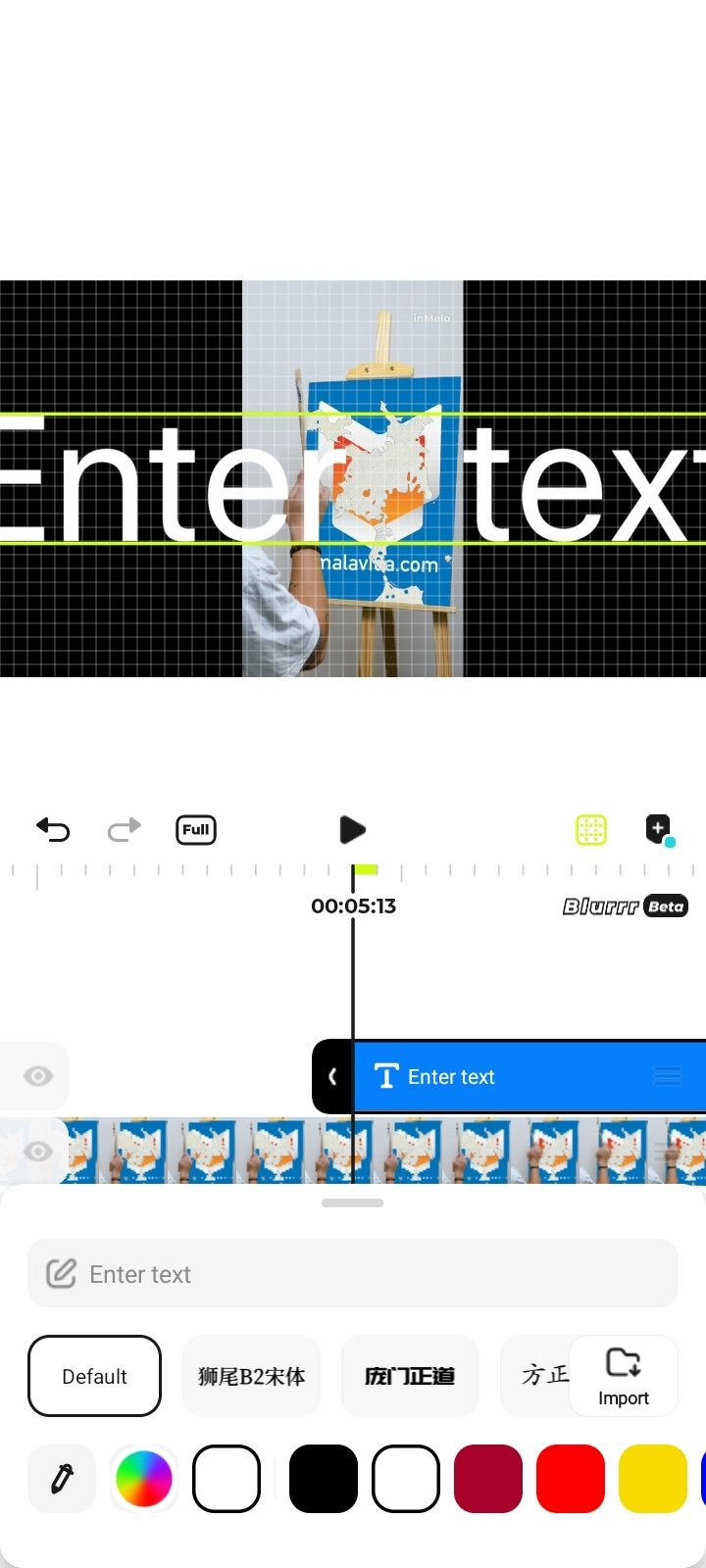Select the yellow color swatch
The height and width of the screenshot is (1568, 706).
click(x=653, y=1478)
